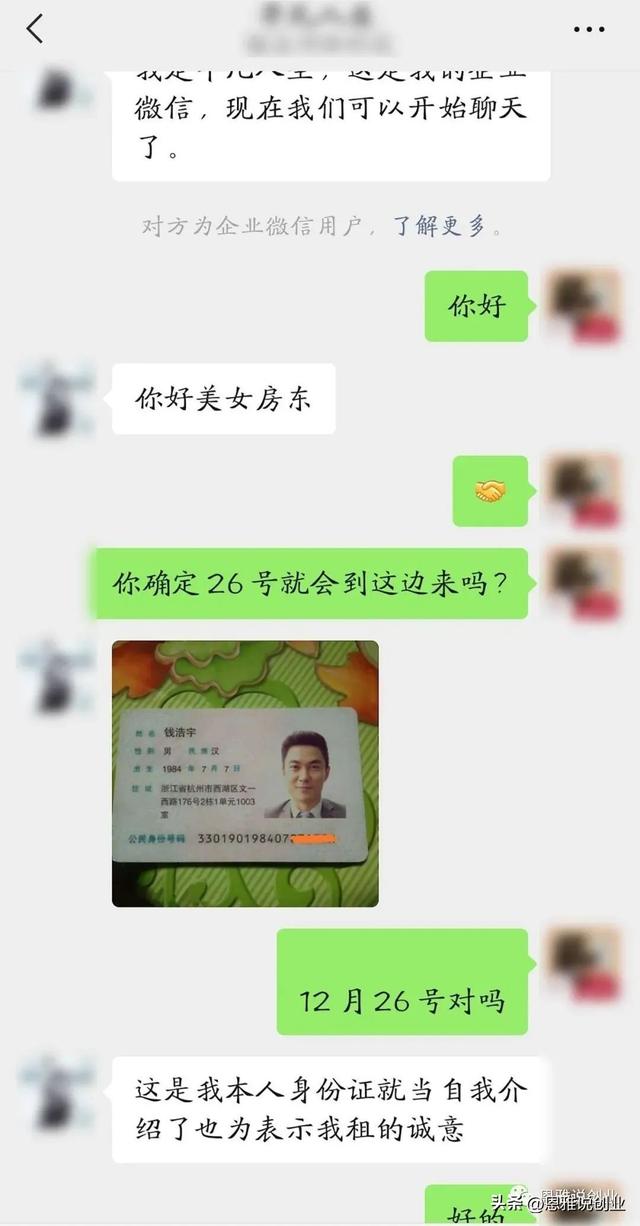The image size is (640, 1226).
Task: Tap the 了解更多 link
Action: point(438,226)
